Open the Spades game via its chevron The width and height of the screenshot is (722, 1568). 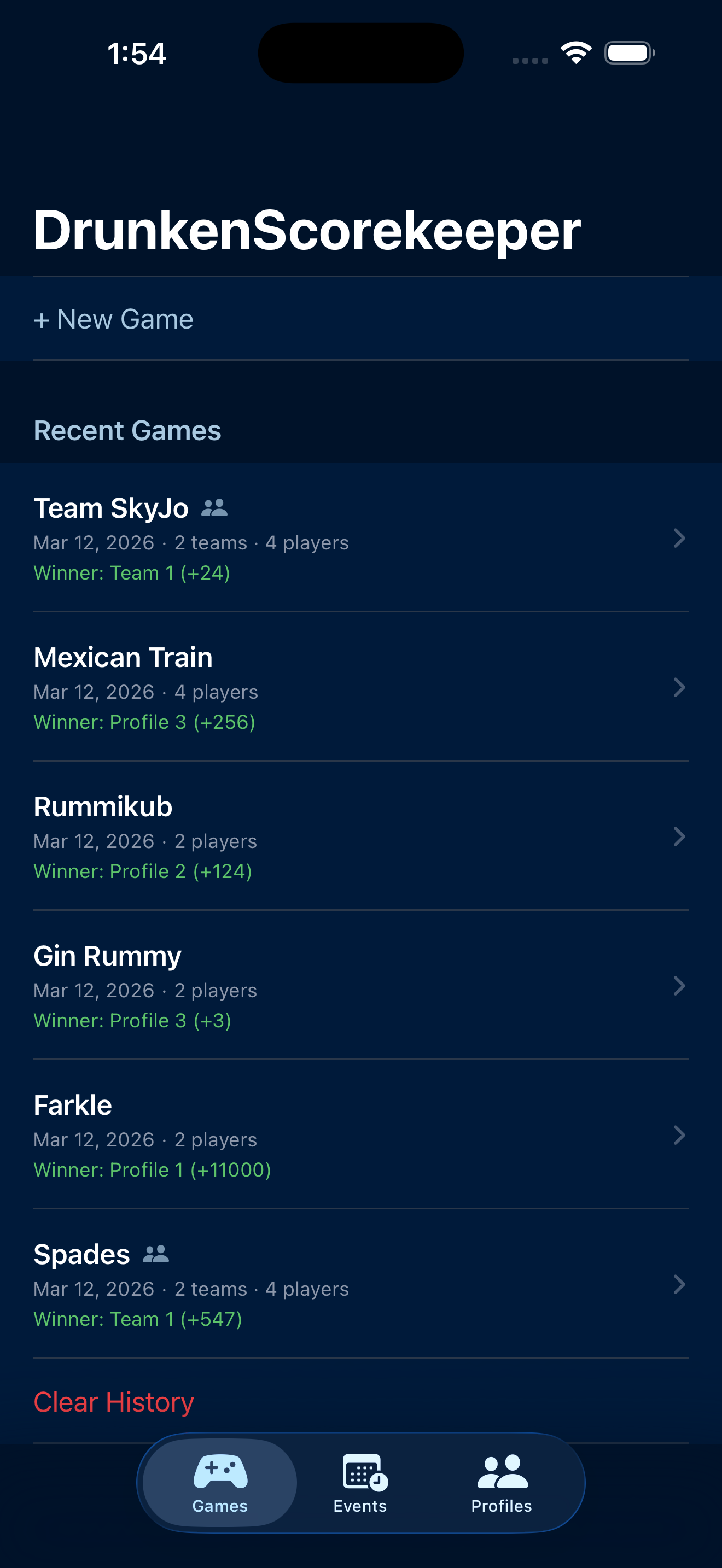(x=679, y=1285)
